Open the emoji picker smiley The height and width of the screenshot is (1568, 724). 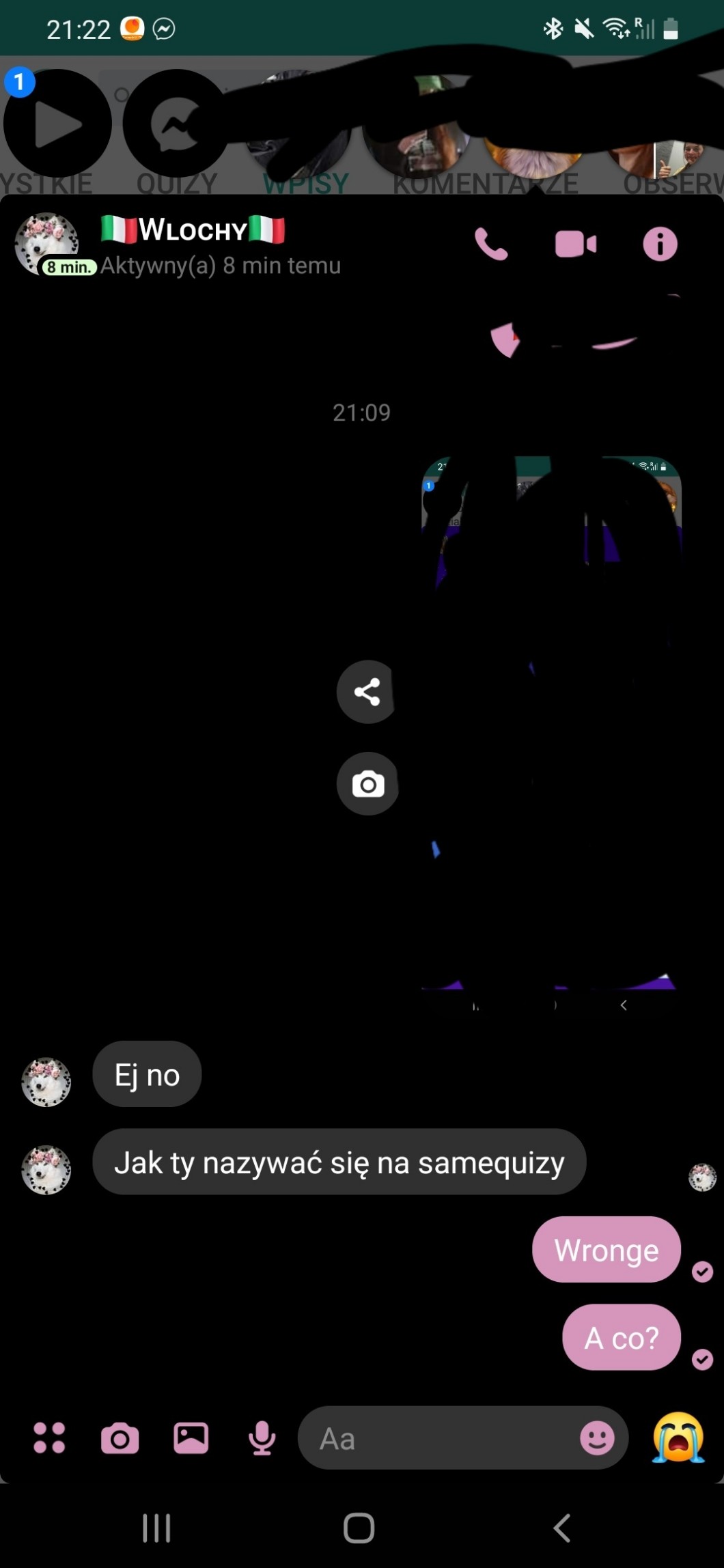coord(598,1438)
